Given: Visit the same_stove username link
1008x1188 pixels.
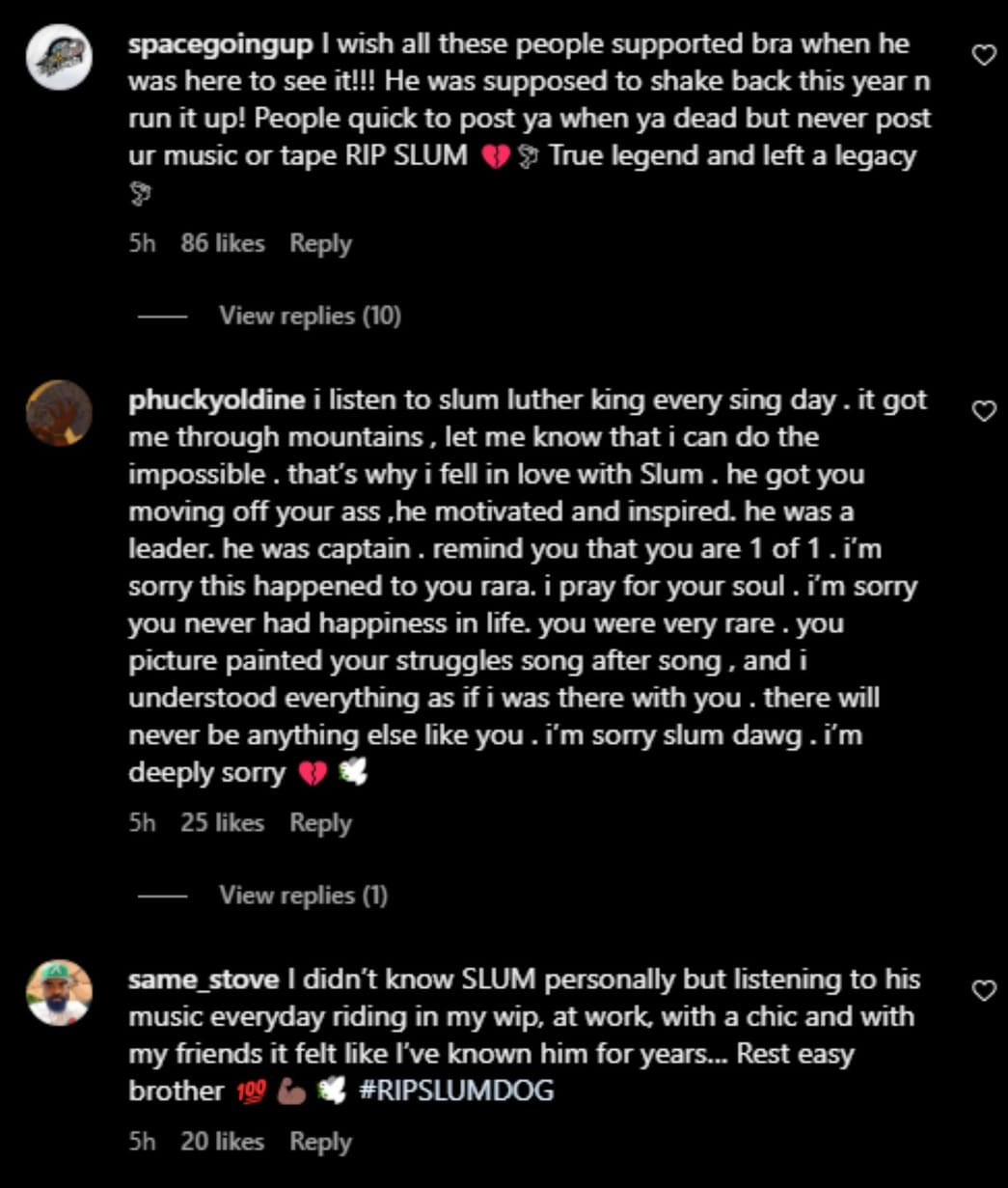Looking at the screenshot, I should click(204, 980).
